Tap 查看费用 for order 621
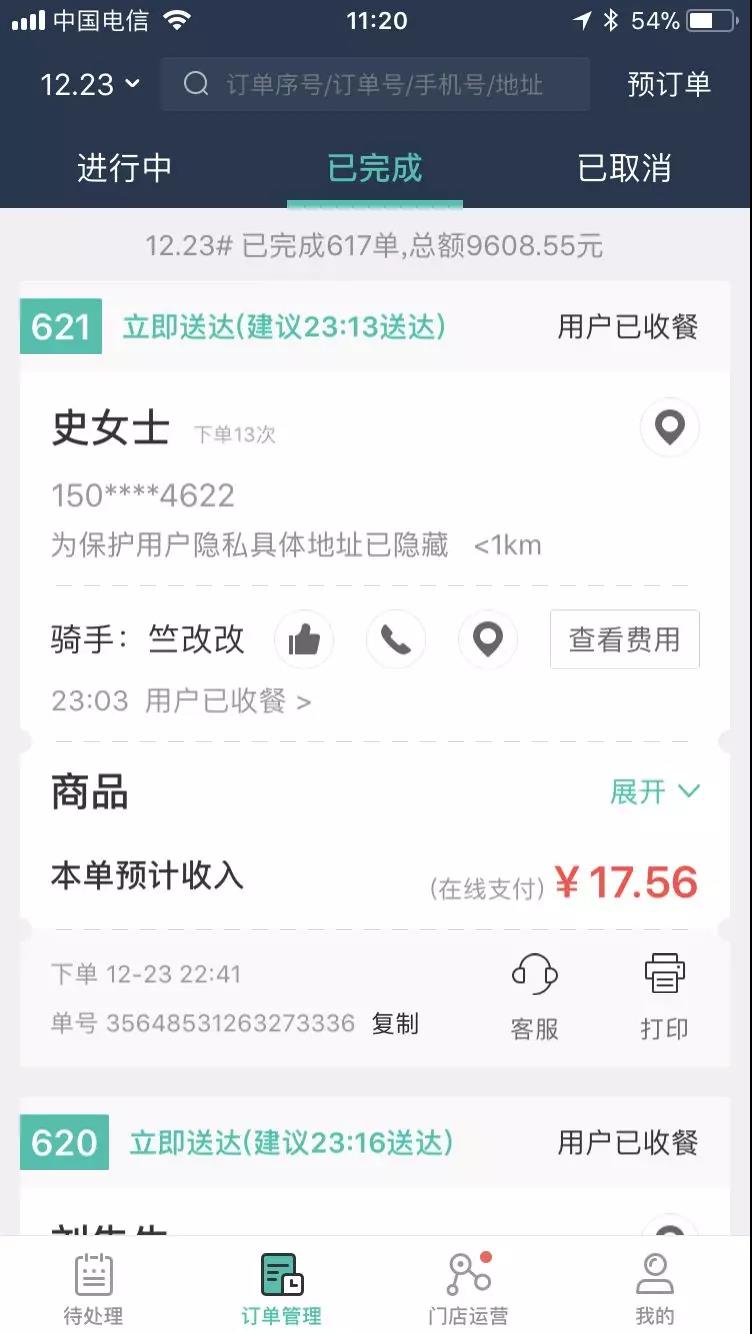This screenshot has height=1334, width=752. click(624, 639)
